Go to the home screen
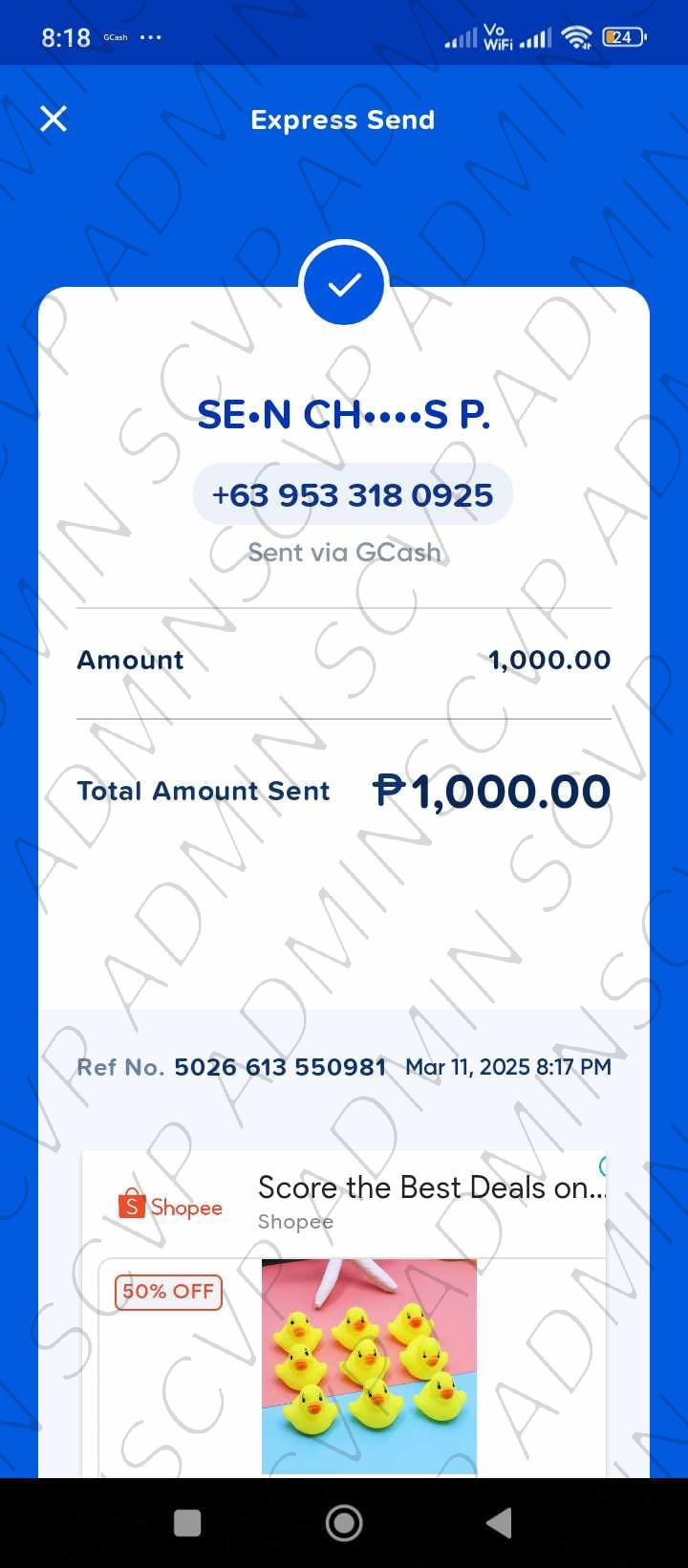688x1568 pixels. click(x=344, y=1523)
